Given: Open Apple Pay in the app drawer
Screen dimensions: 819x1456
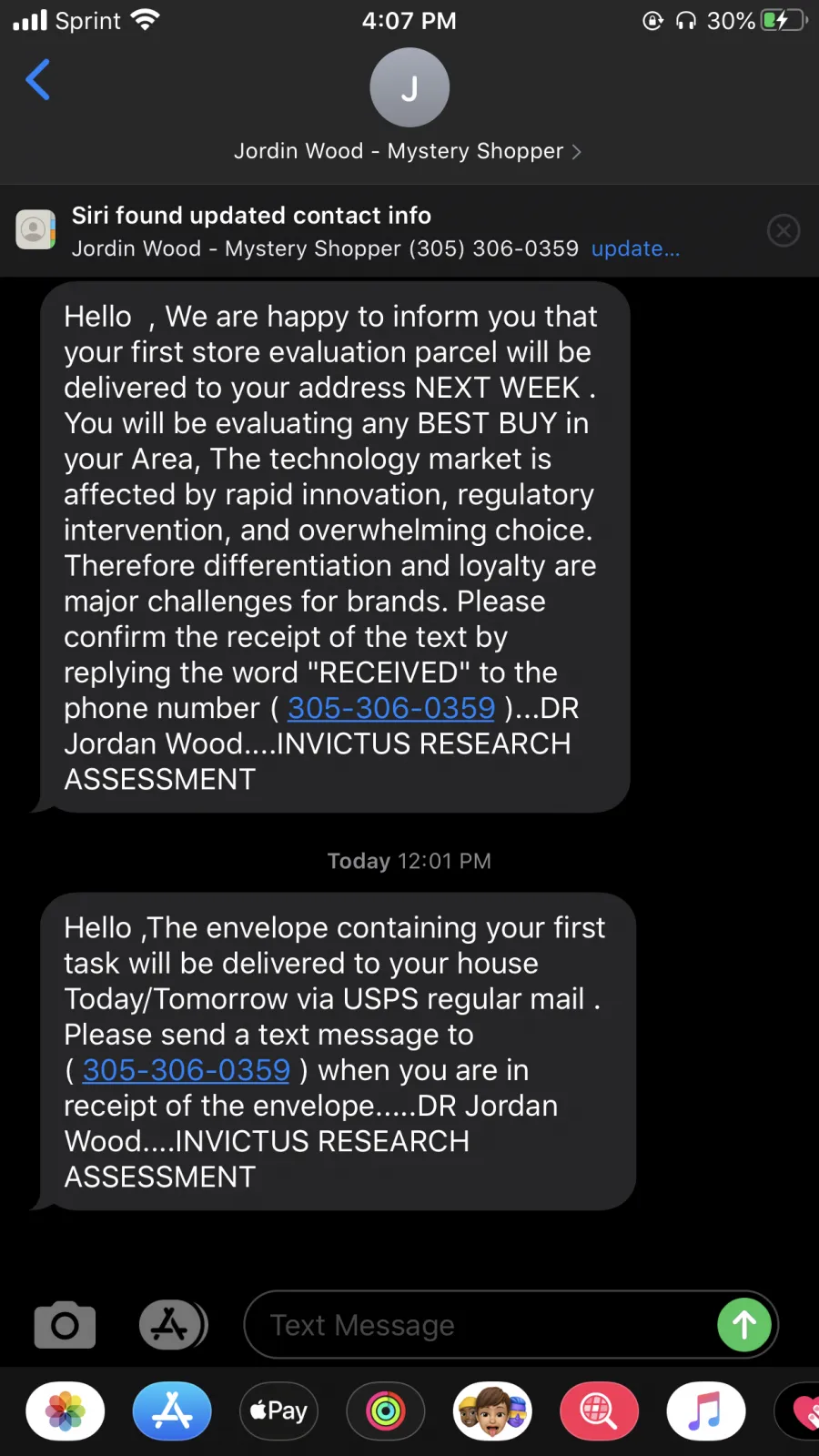Looking at the screenshot, I should coord(278,1411).
